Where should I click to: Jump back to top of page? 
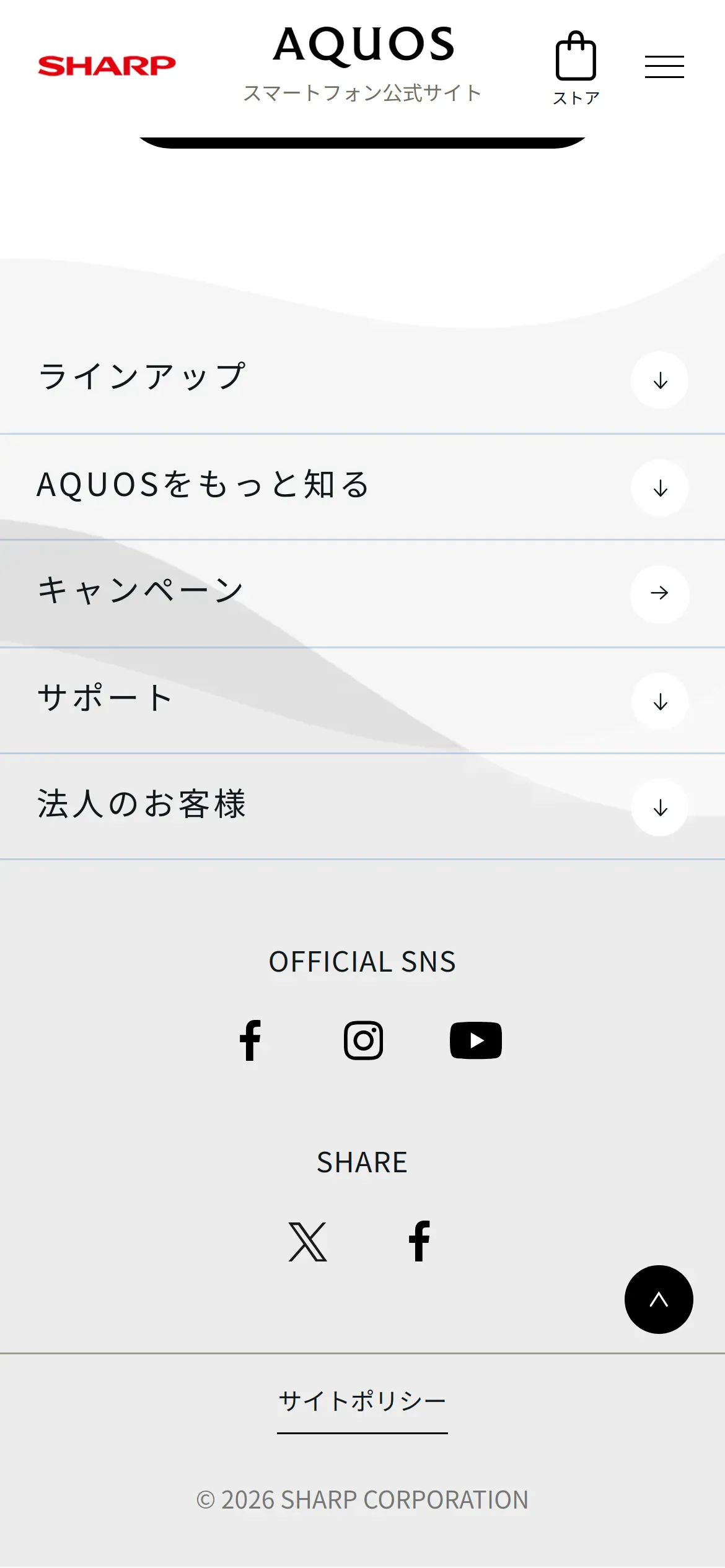(x=658, y=1299)
